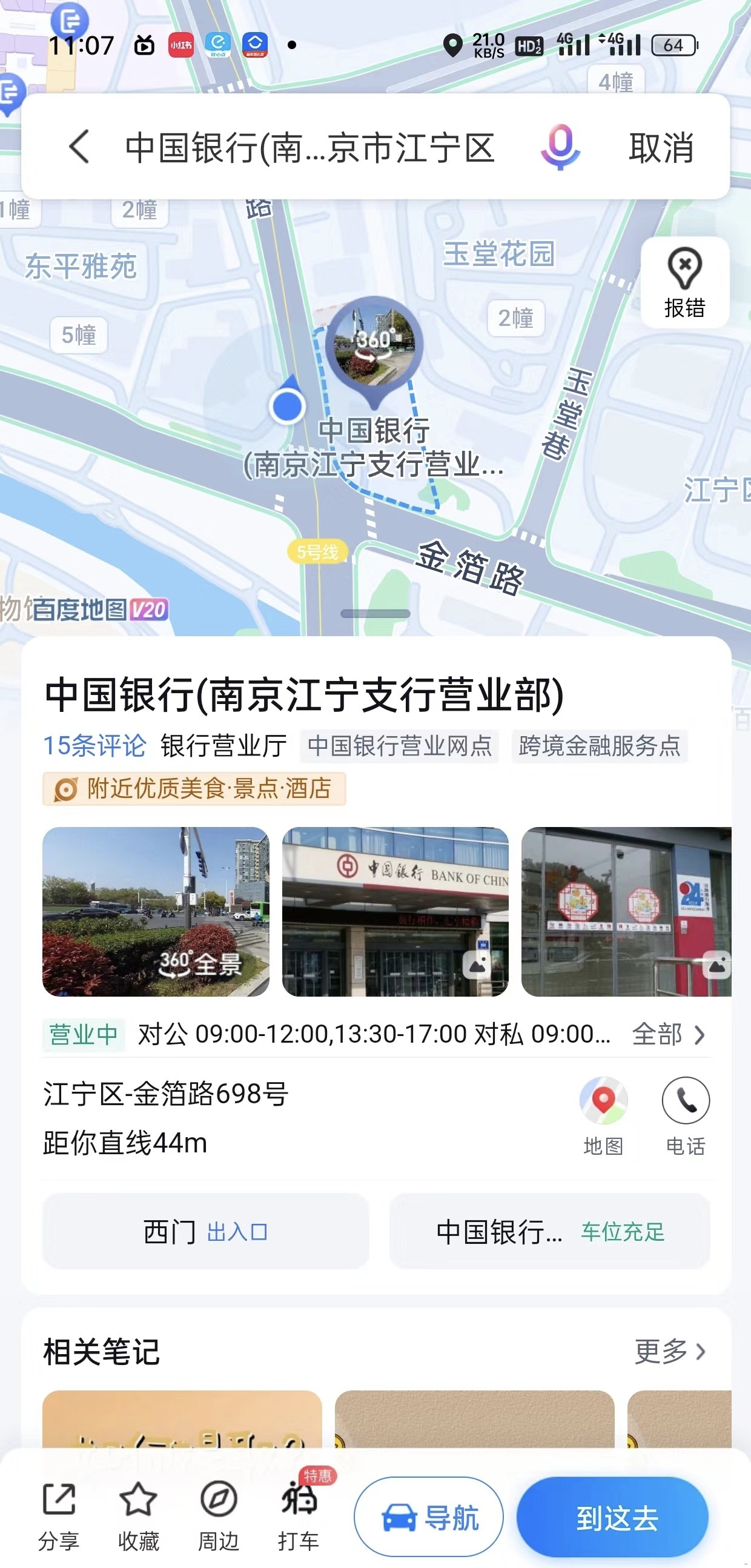Show the location on 地图
The width and height of the screenshot is (751, 1568).
pos(603,1115)
